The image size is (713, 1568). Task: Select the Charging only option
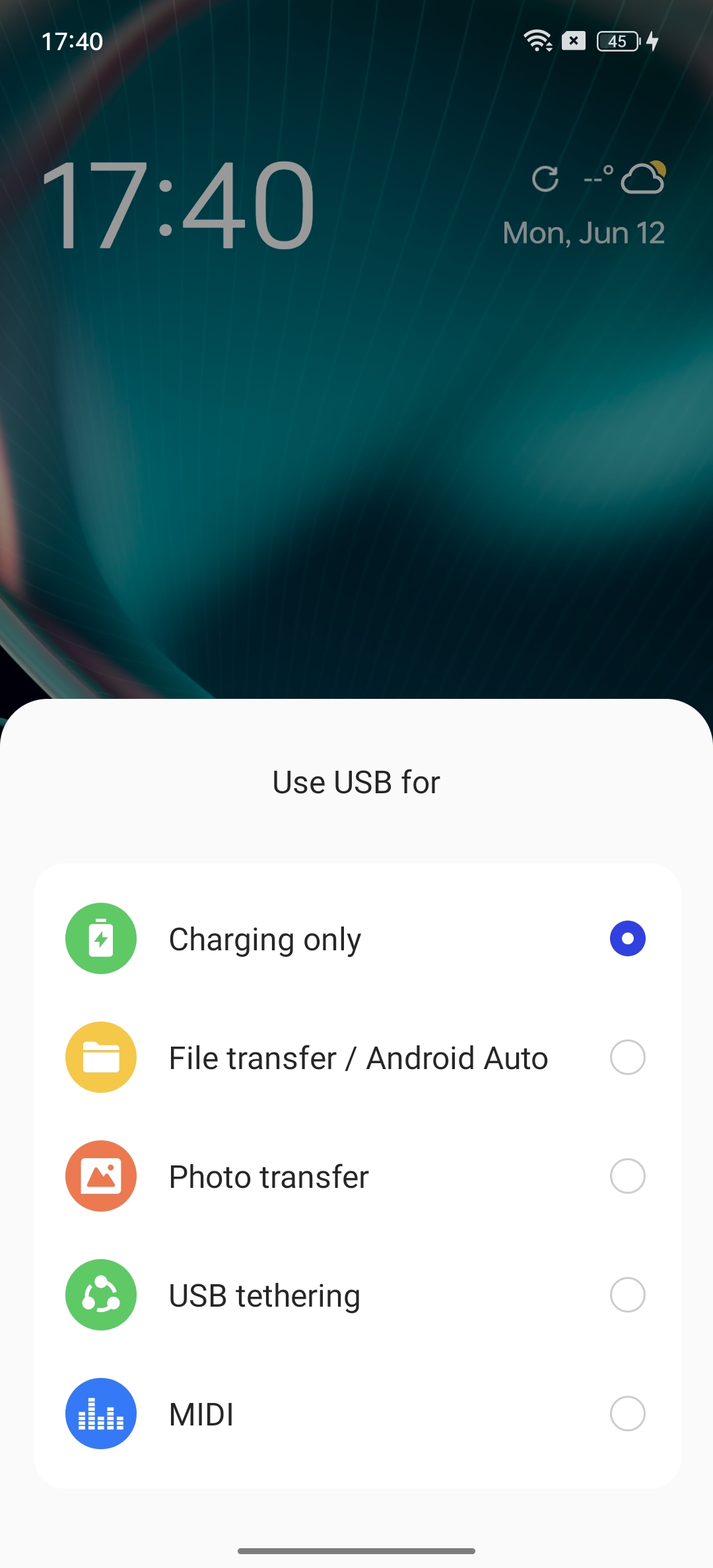[x=356, y=938]
